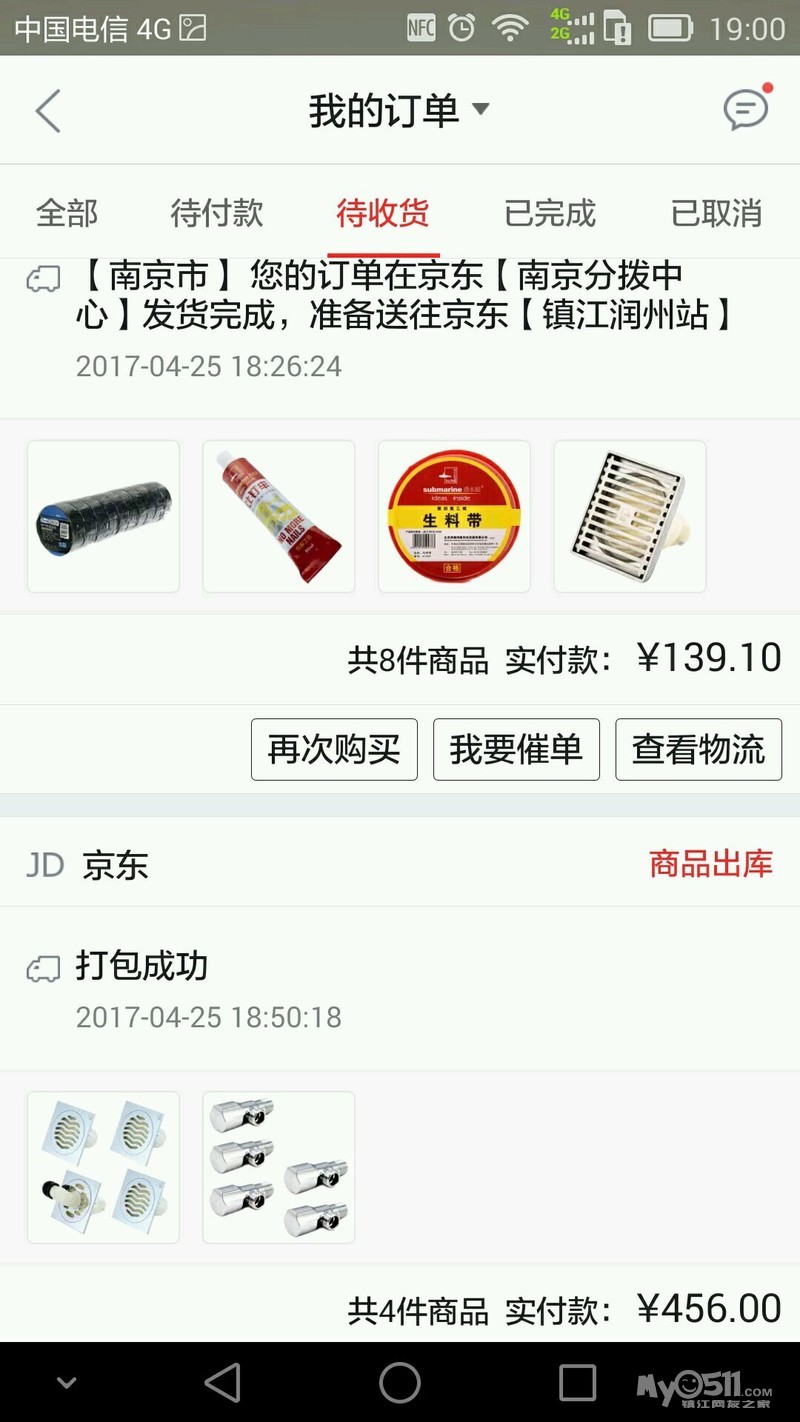Image resolution: width=800 pixels, height=1422 pixels.
Task: View the four floor drains set thumbnail
Action: tap(104, 1167)
